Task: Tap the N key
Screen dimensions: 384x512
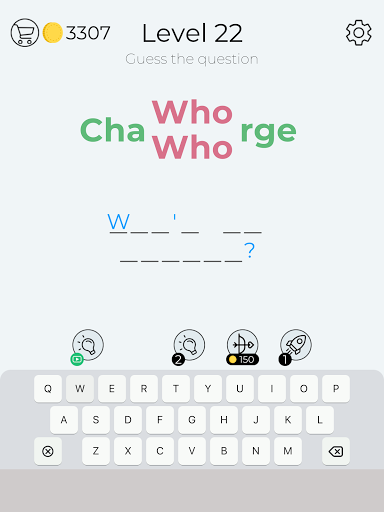Action: coord(256,451)
